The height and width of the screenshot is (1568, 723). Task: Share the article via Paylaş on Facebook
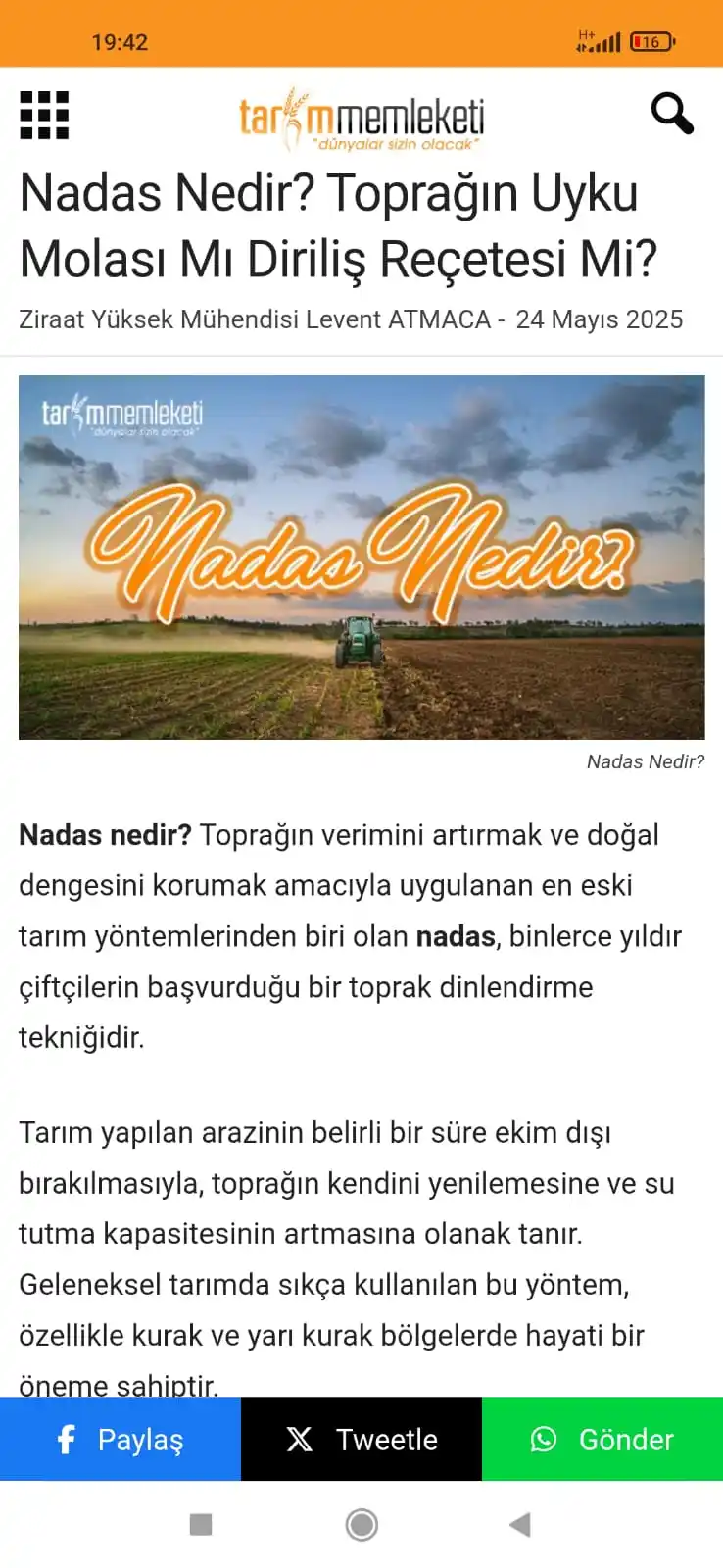[x=120, y=1439]
